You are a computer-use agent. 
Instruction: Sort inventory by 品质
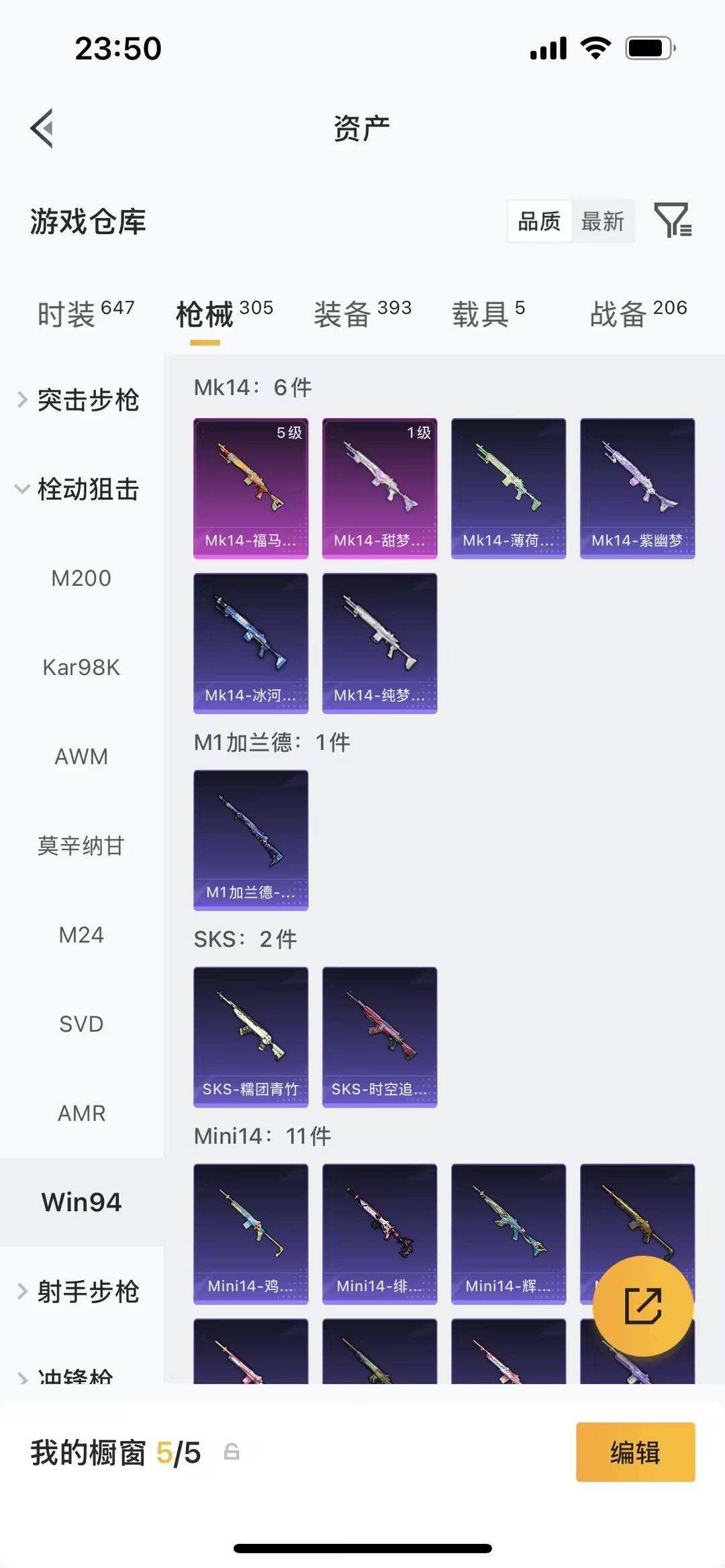pos(538,221)
